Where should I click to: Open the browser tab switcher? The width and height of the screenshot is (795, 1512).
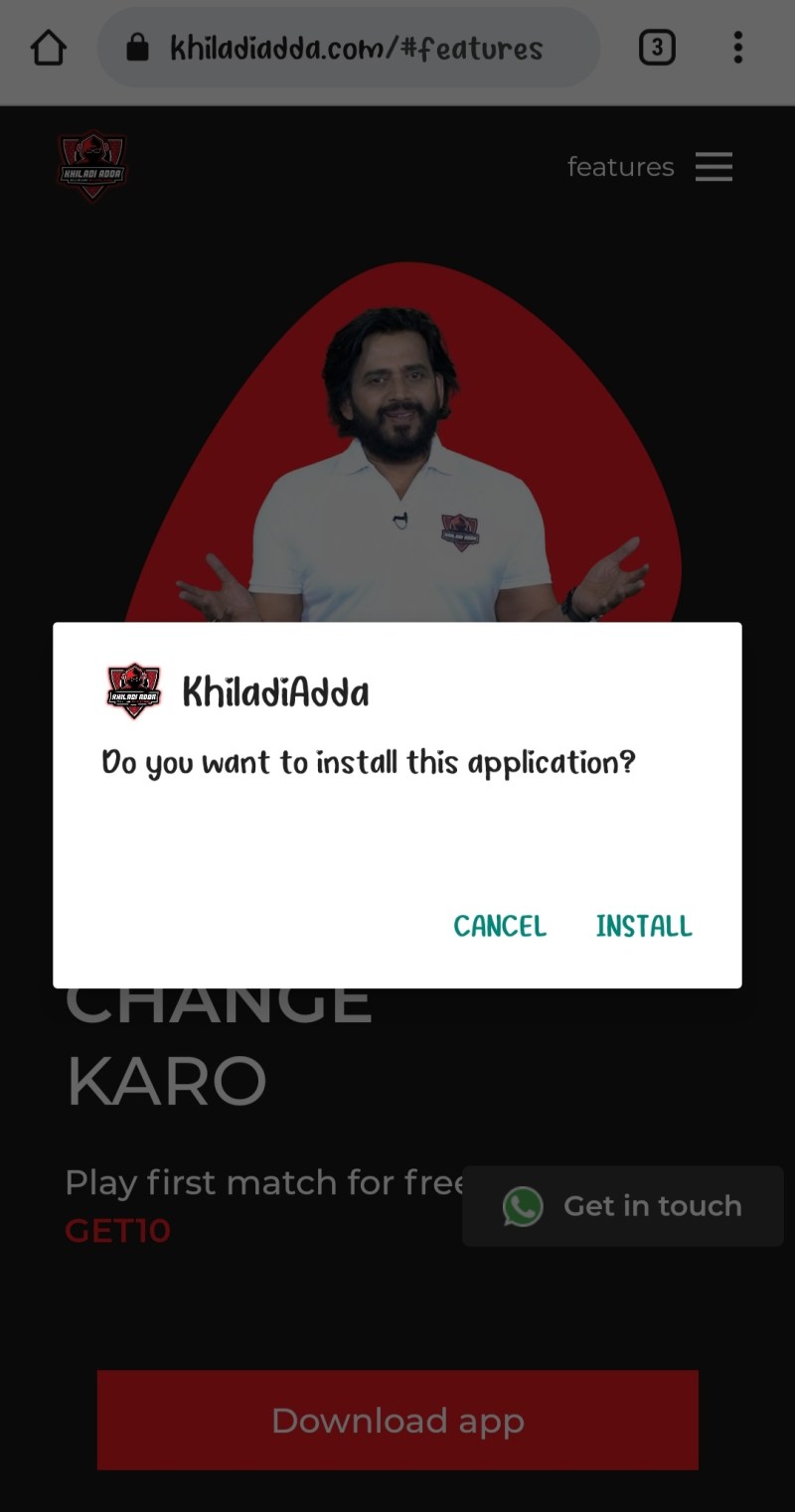coord(657,48)
